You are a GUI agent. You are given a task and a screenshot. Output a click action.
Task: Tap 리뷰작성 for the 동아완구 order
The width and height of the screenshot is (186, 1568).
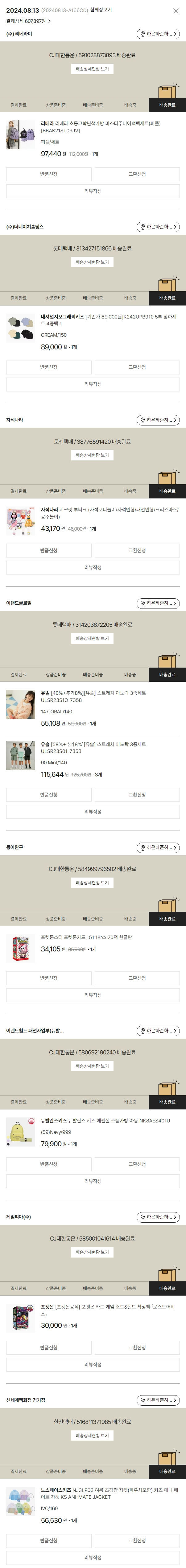coord(93,995)
